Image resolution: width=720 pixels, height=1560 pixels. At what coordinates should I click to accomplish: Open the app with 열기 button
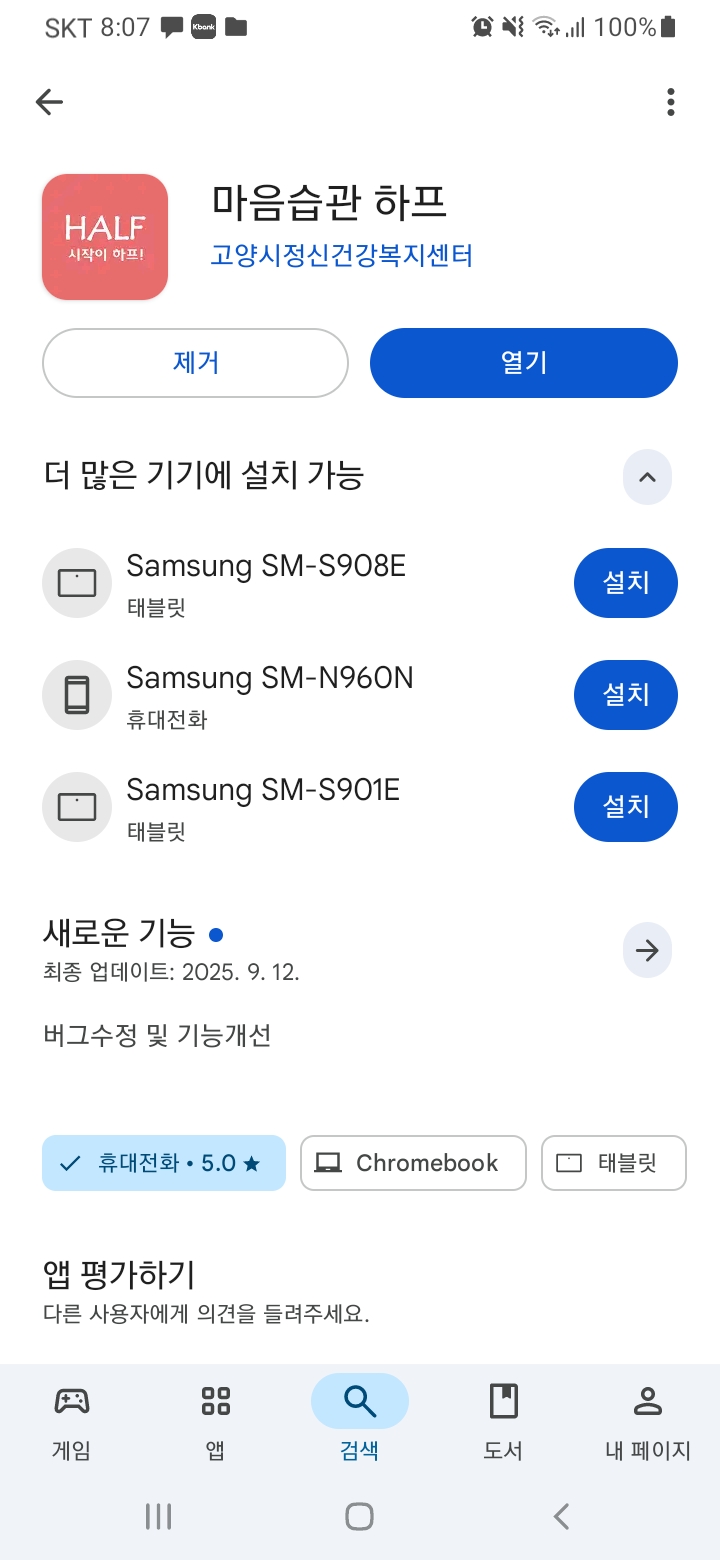point(523,362)
